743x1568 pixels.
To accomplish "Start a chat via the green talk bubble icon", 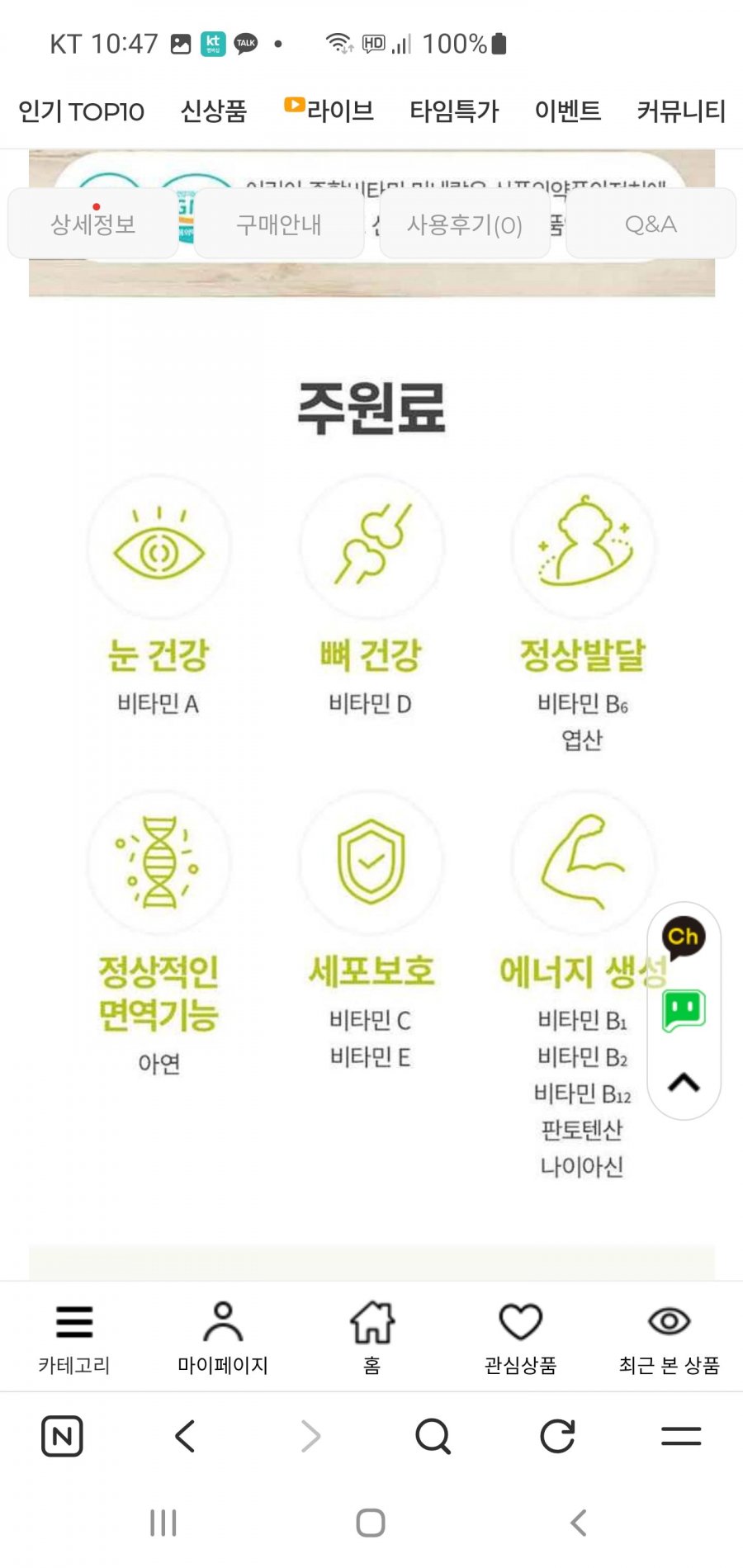I will 683,1008.
